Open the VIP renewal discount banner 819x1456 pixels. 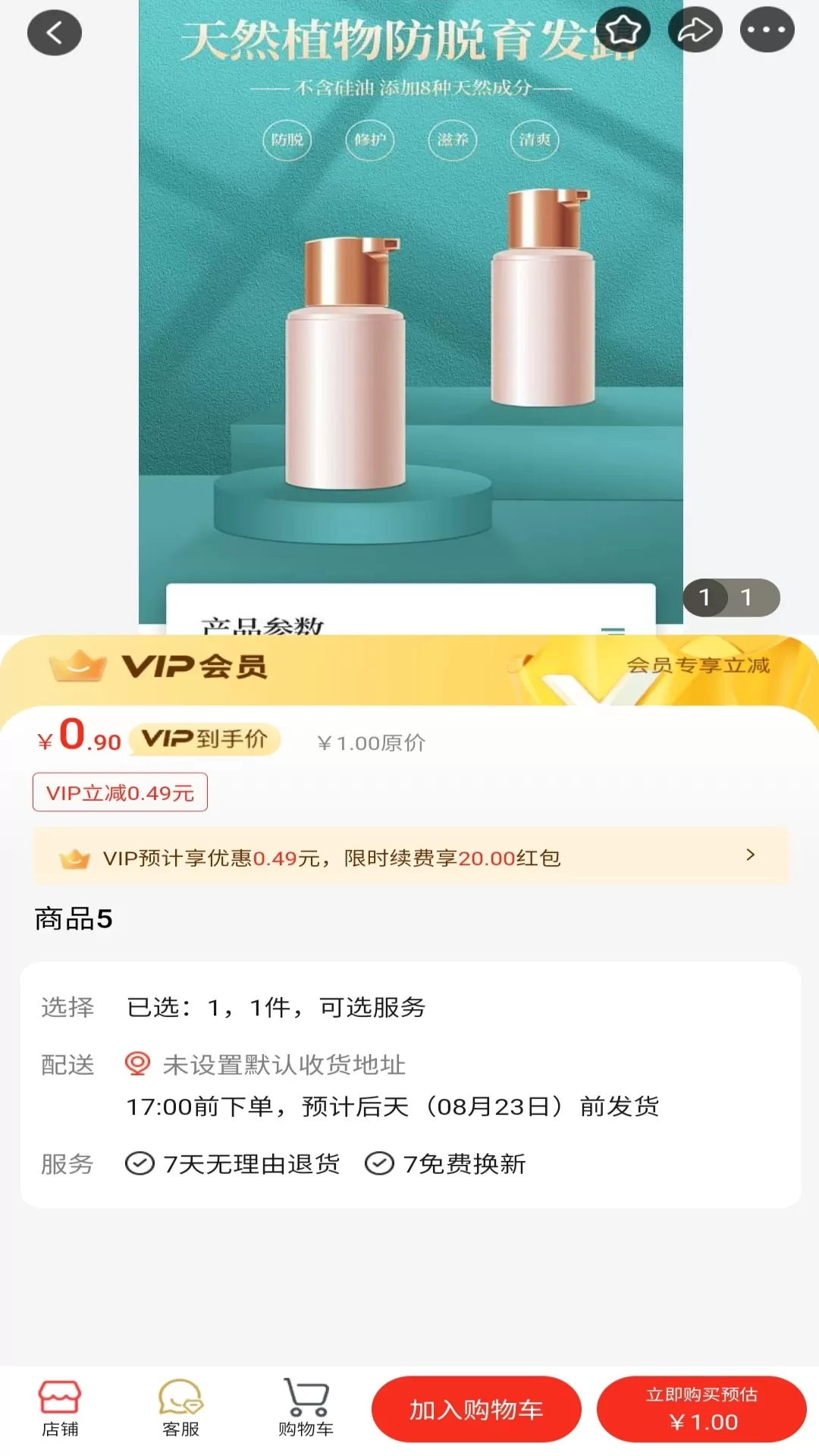click(410, 857)
